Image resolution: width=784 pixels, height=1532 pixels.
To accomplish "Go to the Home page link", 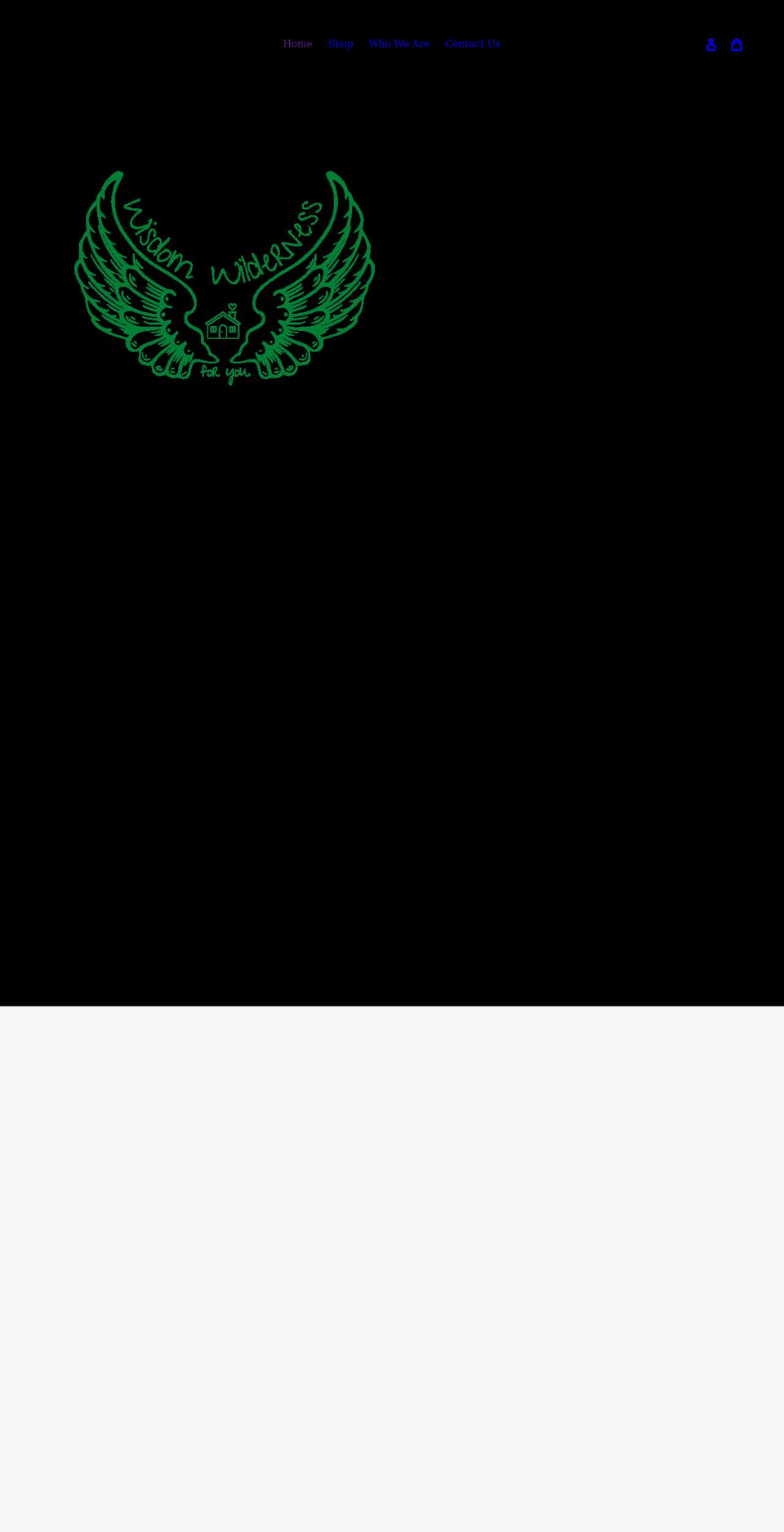I will (x=297, y=44).
